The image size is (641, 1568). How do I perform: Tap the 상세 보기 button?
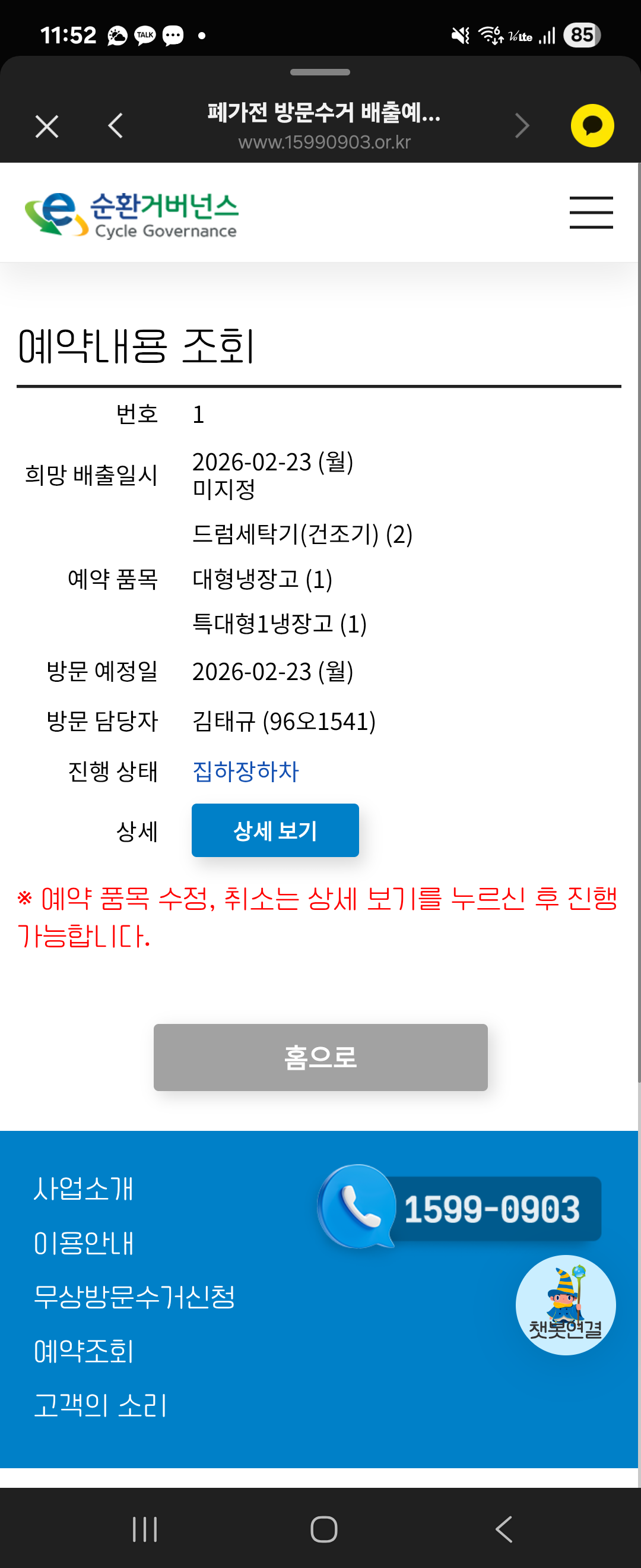275,830
